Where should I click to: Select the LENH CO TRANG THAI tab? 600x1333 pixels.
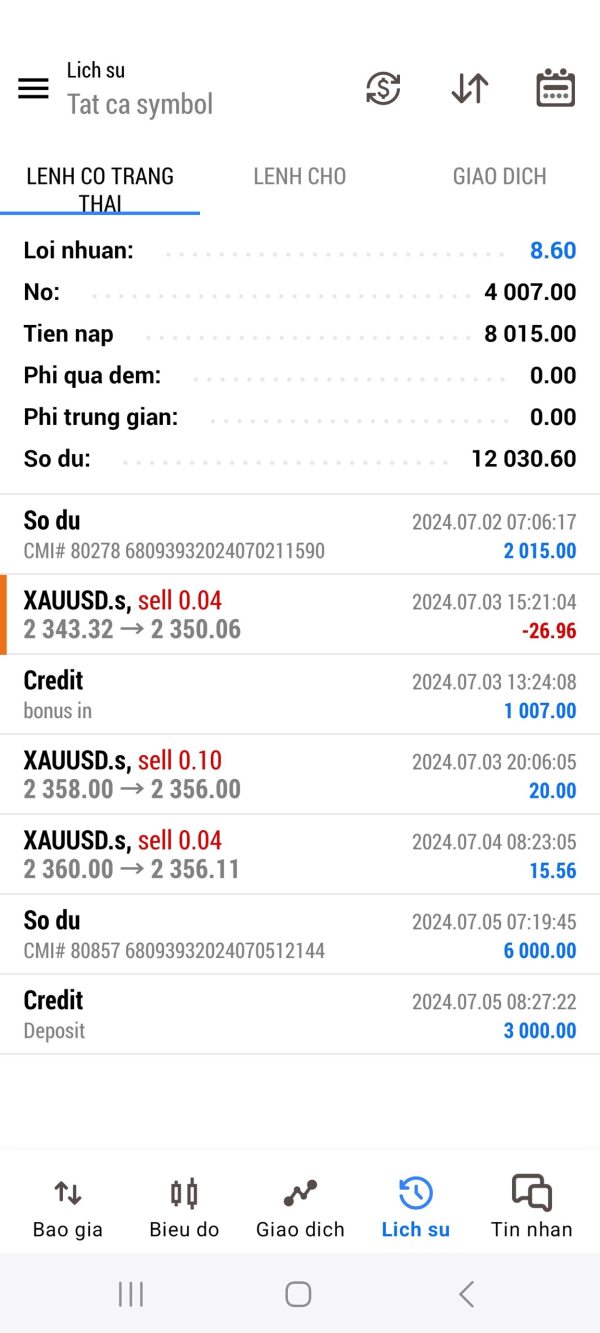coord(100,188)
